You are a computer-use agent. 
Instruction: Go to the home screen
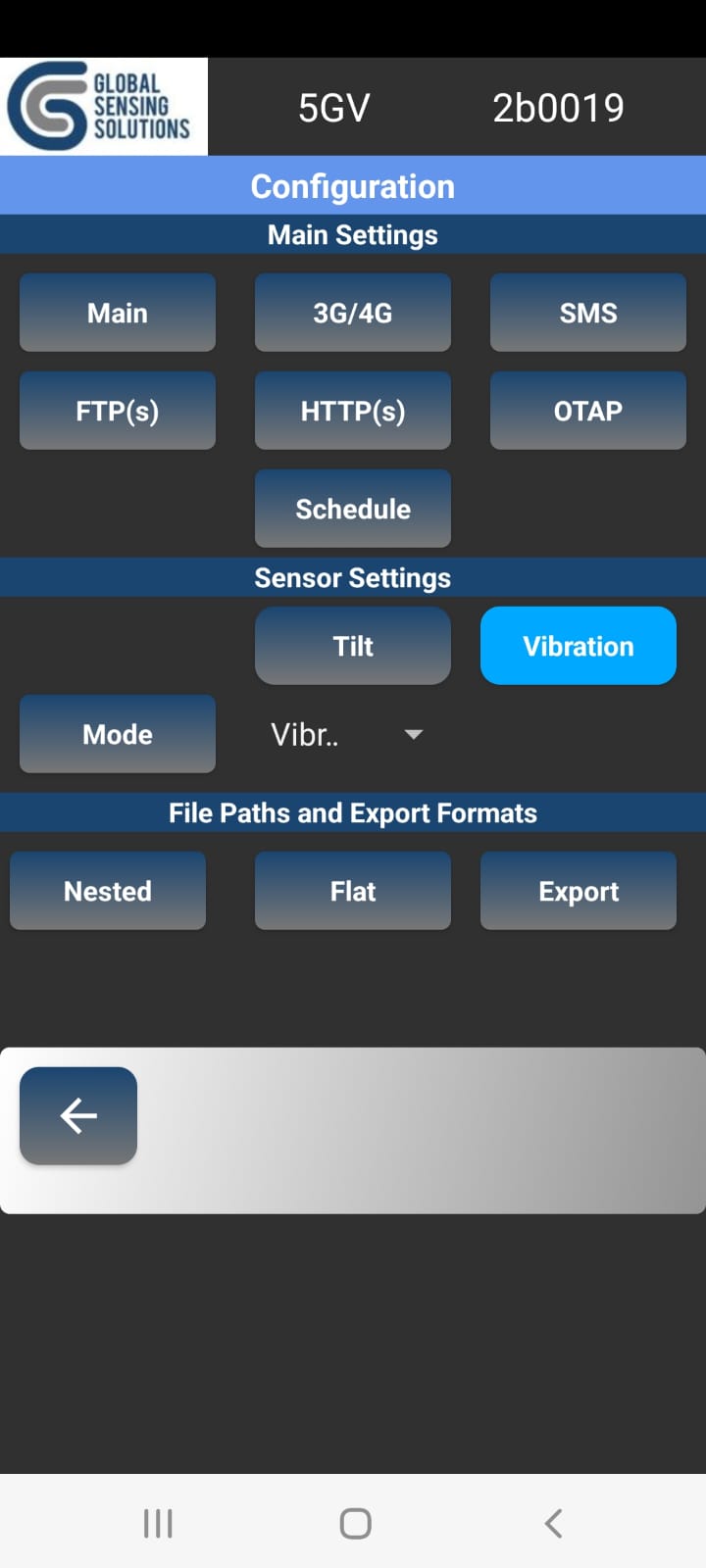(x=355, y=1524)
